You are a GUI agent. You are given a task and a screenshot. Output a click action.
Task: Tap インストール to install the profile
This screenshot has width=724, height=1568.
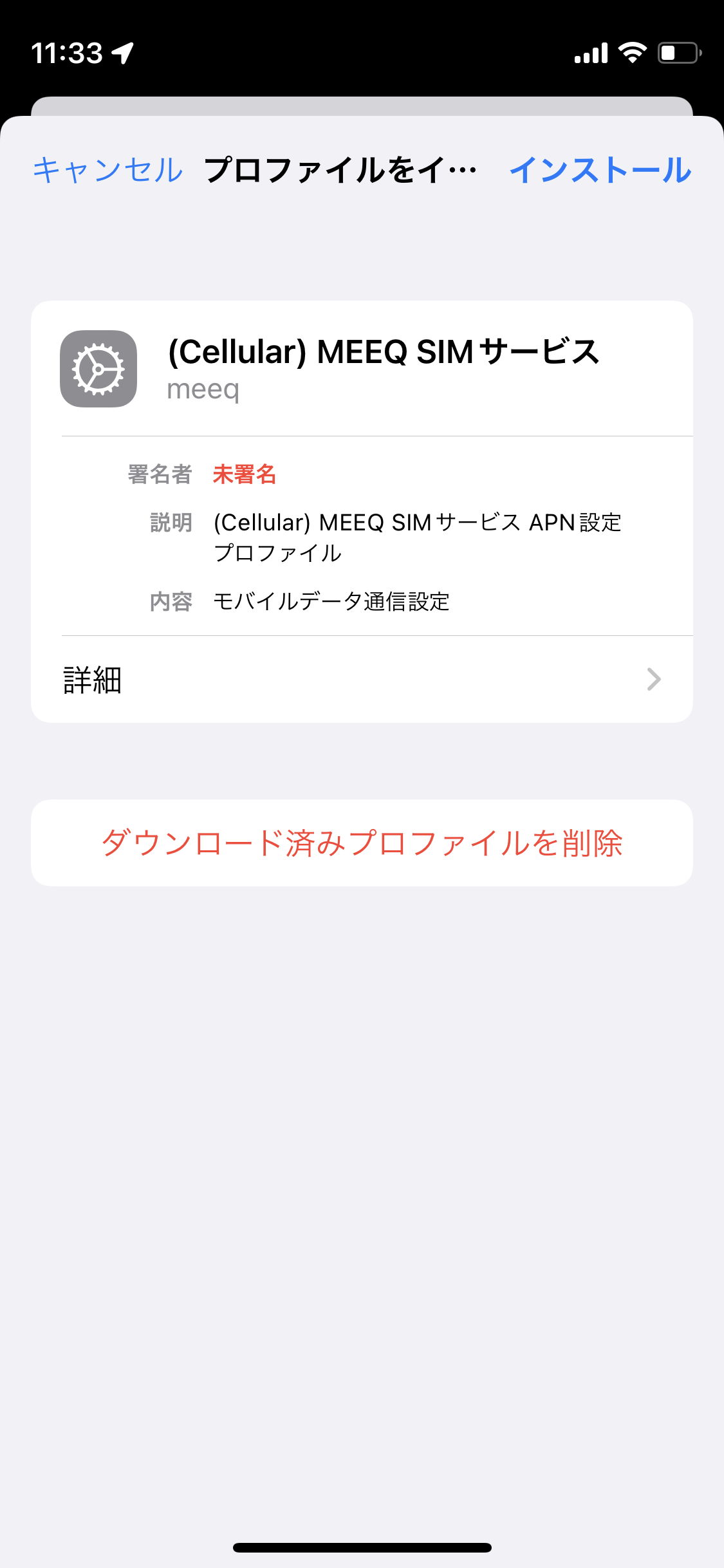tap(601, 170)
